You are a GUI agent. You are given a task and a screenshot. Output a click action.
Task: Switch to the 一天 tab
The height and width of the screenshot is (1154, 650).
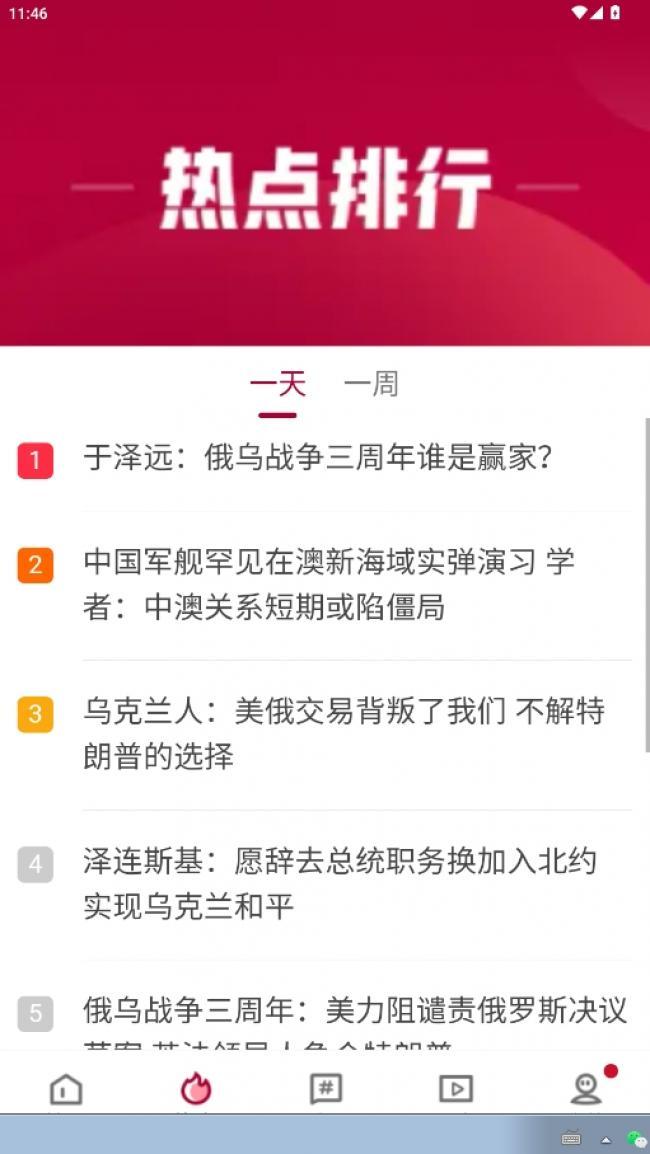[277, 384]
